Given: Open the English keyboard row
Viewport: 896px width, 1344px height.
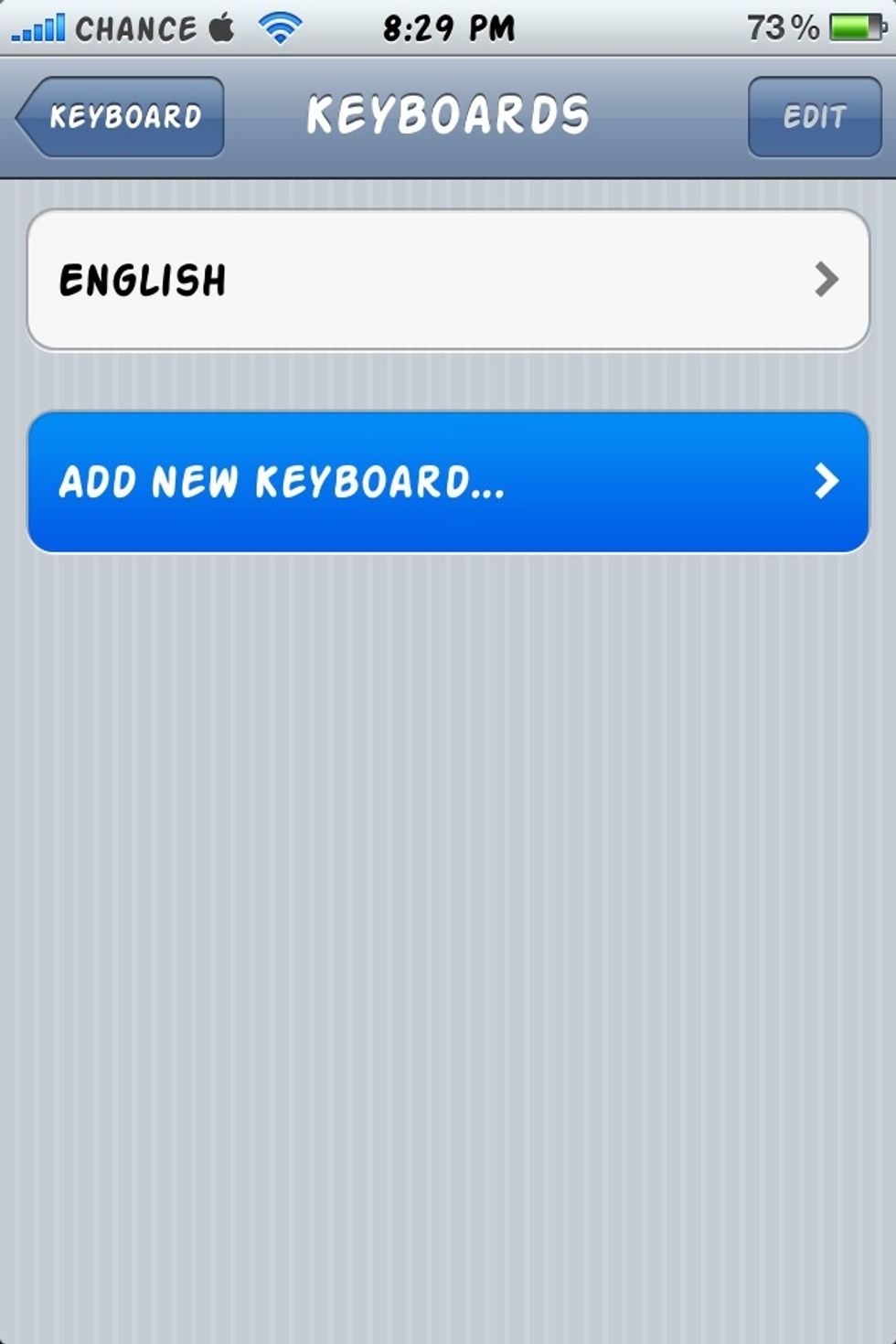Looking at the screenshot, I should coord(448,280).
